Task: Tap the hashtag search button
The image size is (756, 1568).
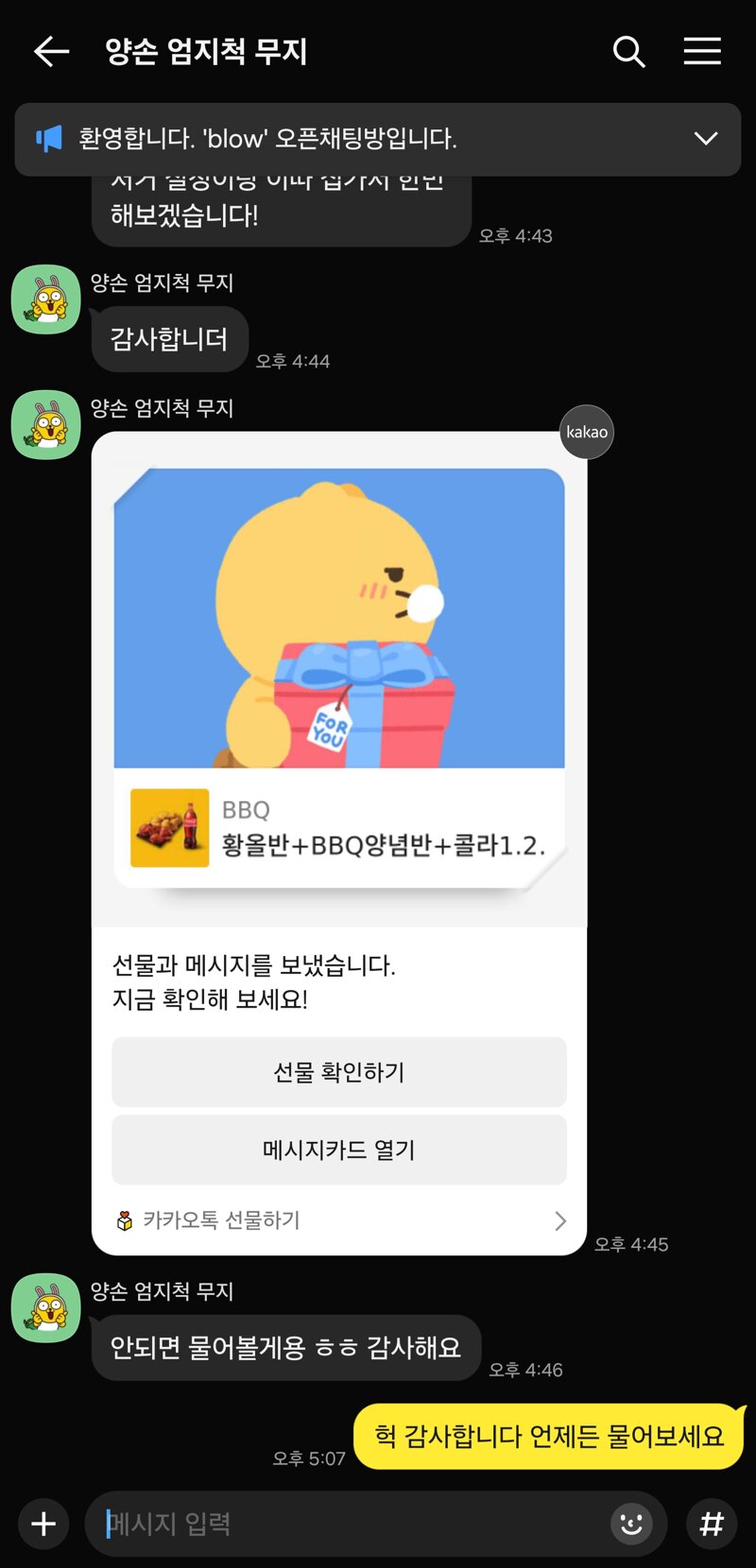Action: pos(712,1524)
